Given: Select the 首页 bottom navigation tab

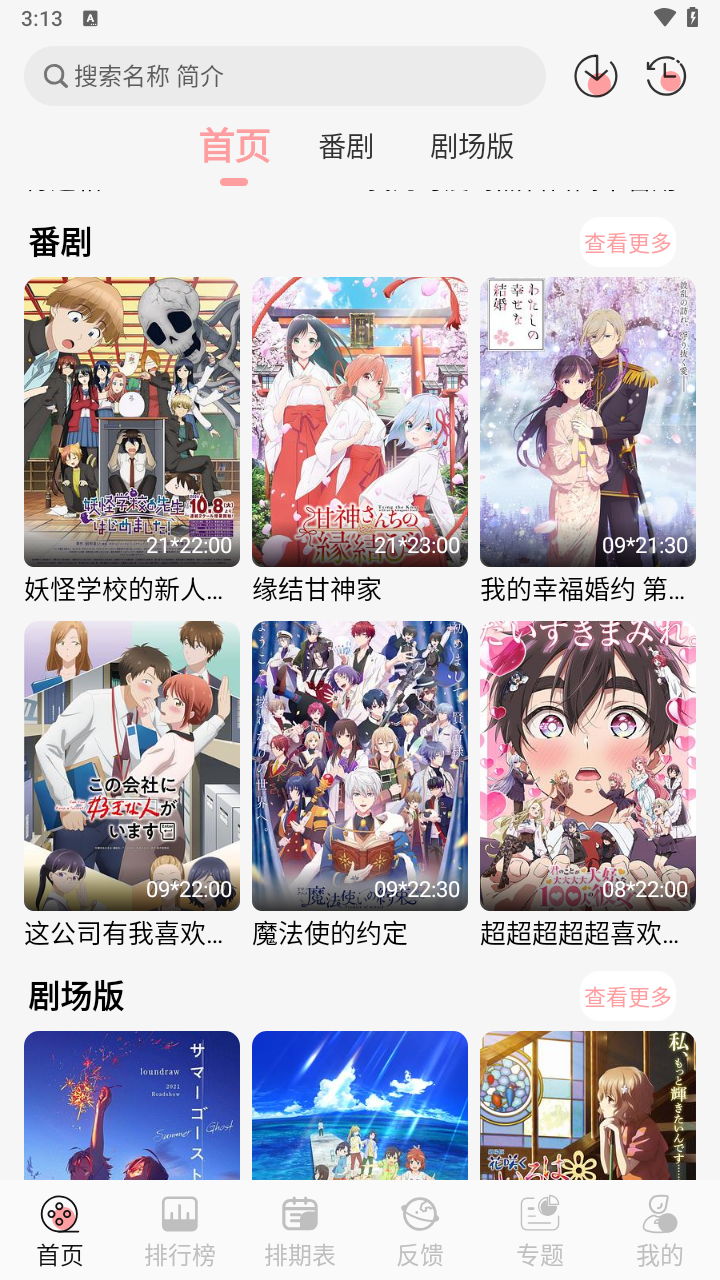Looking at the screenshot, I should [60, 1232].
